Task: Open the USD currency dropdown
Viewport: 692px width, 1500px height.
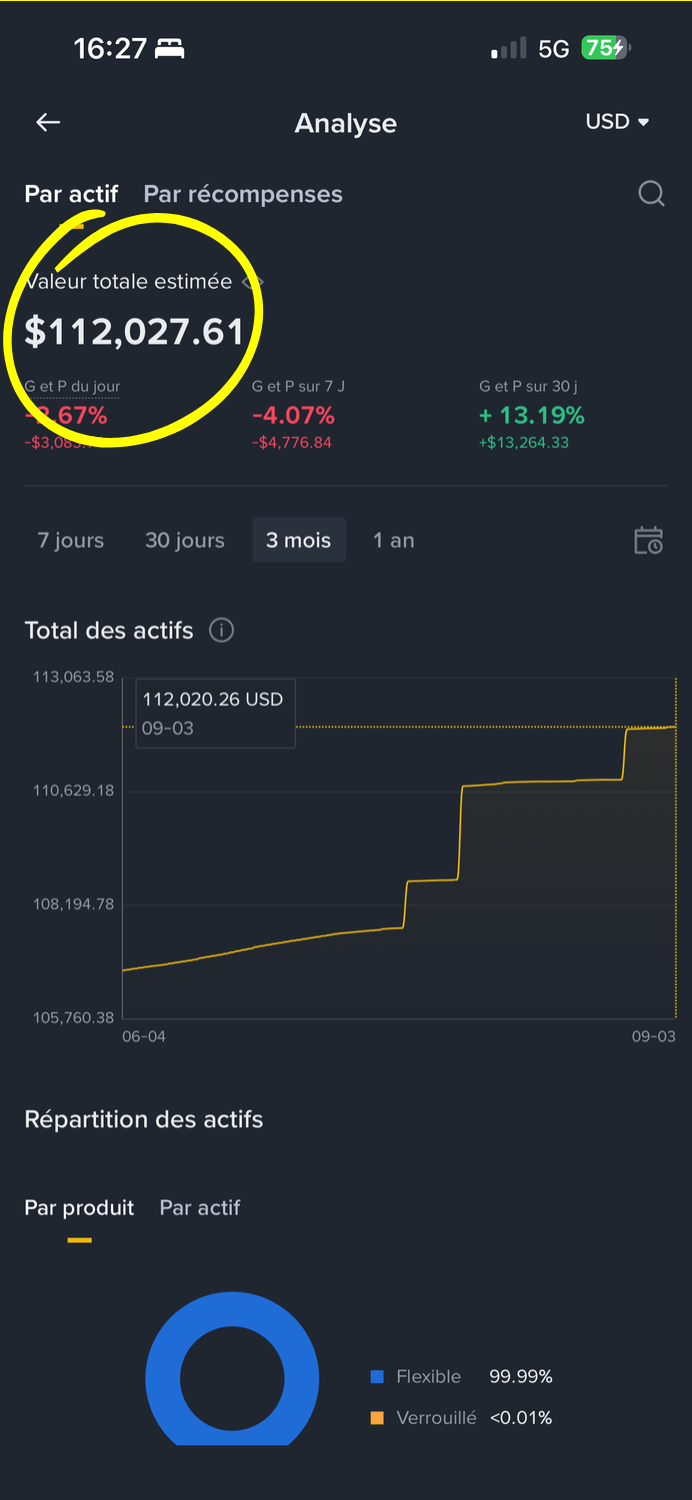Action: (617, 122)
